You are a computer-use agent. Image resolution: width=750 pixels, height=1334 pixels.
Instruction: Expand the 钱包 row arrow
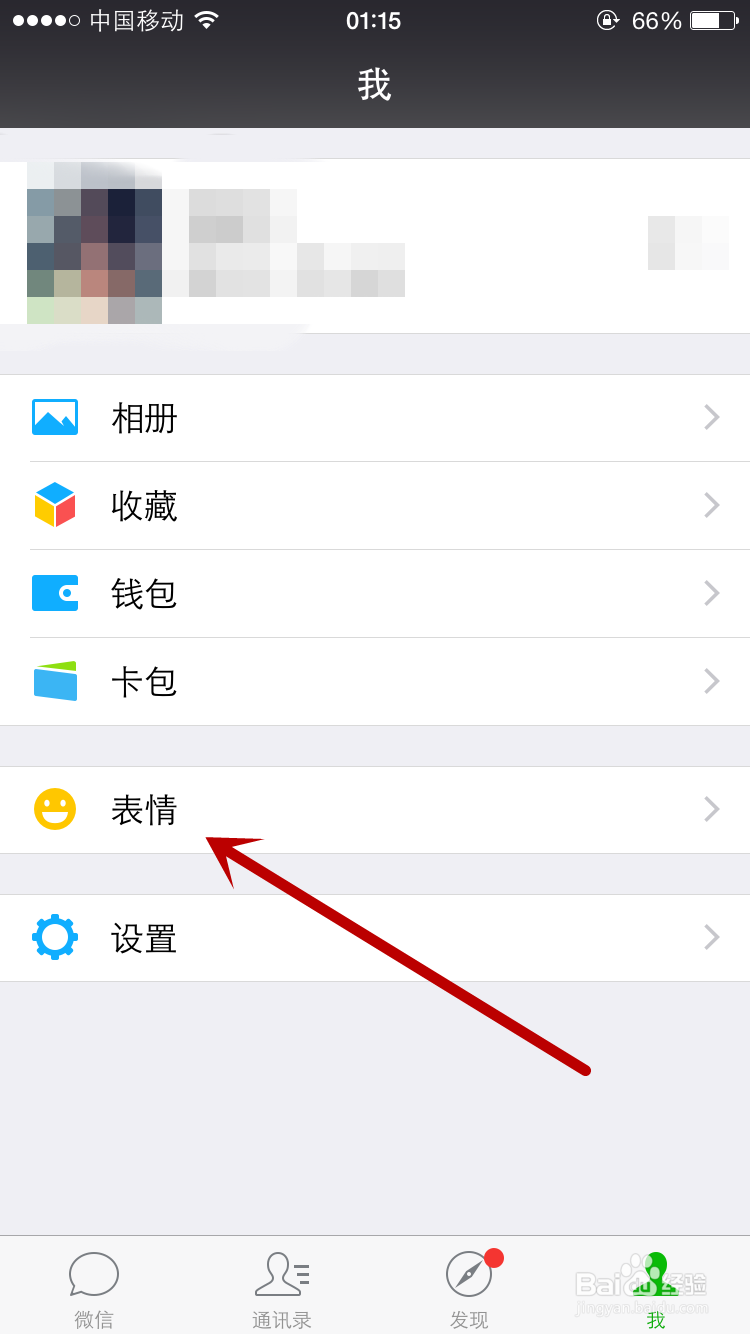click(711, 593)
